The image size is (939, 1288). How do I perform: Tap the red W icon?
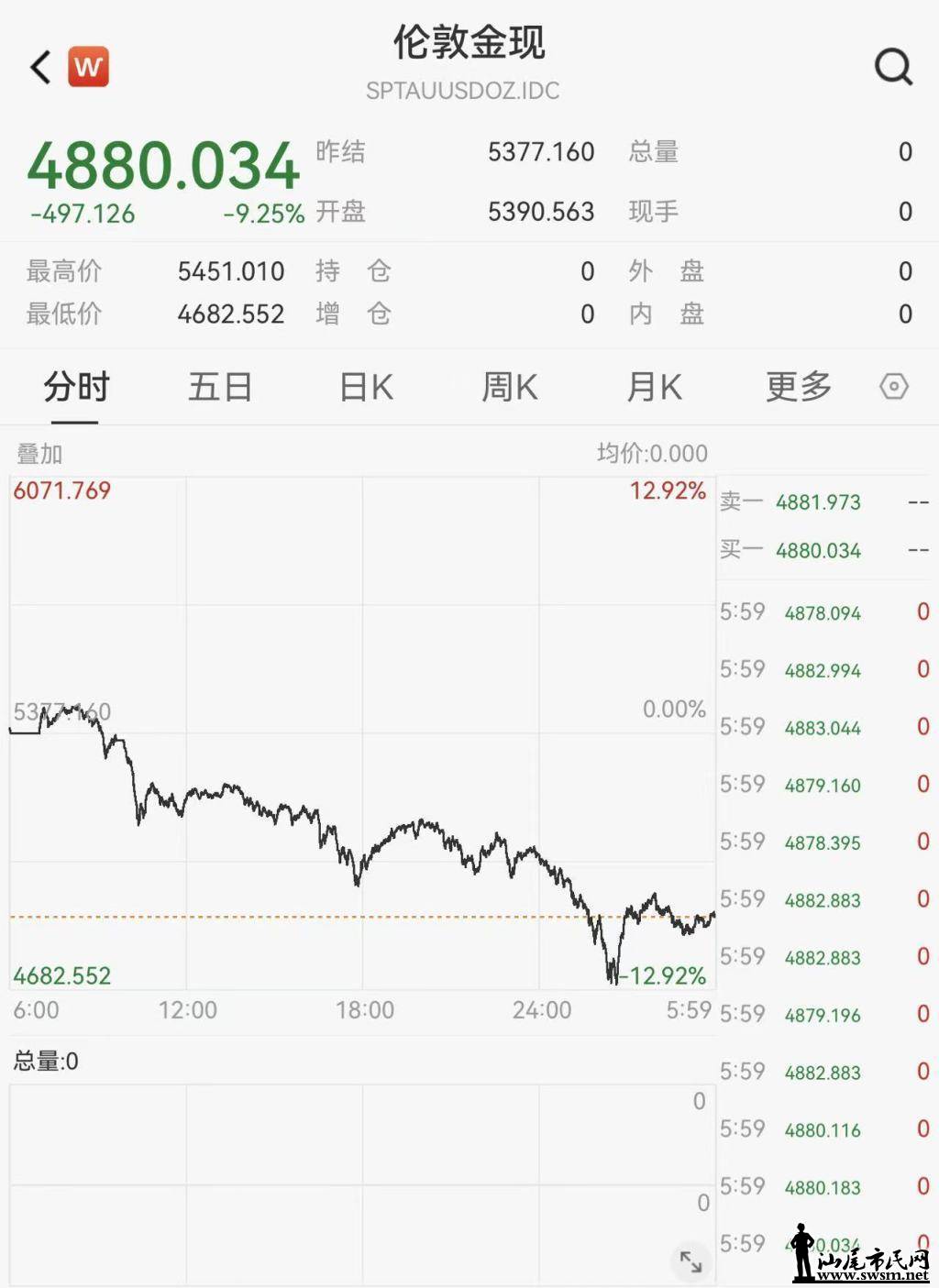pos(88,67)
